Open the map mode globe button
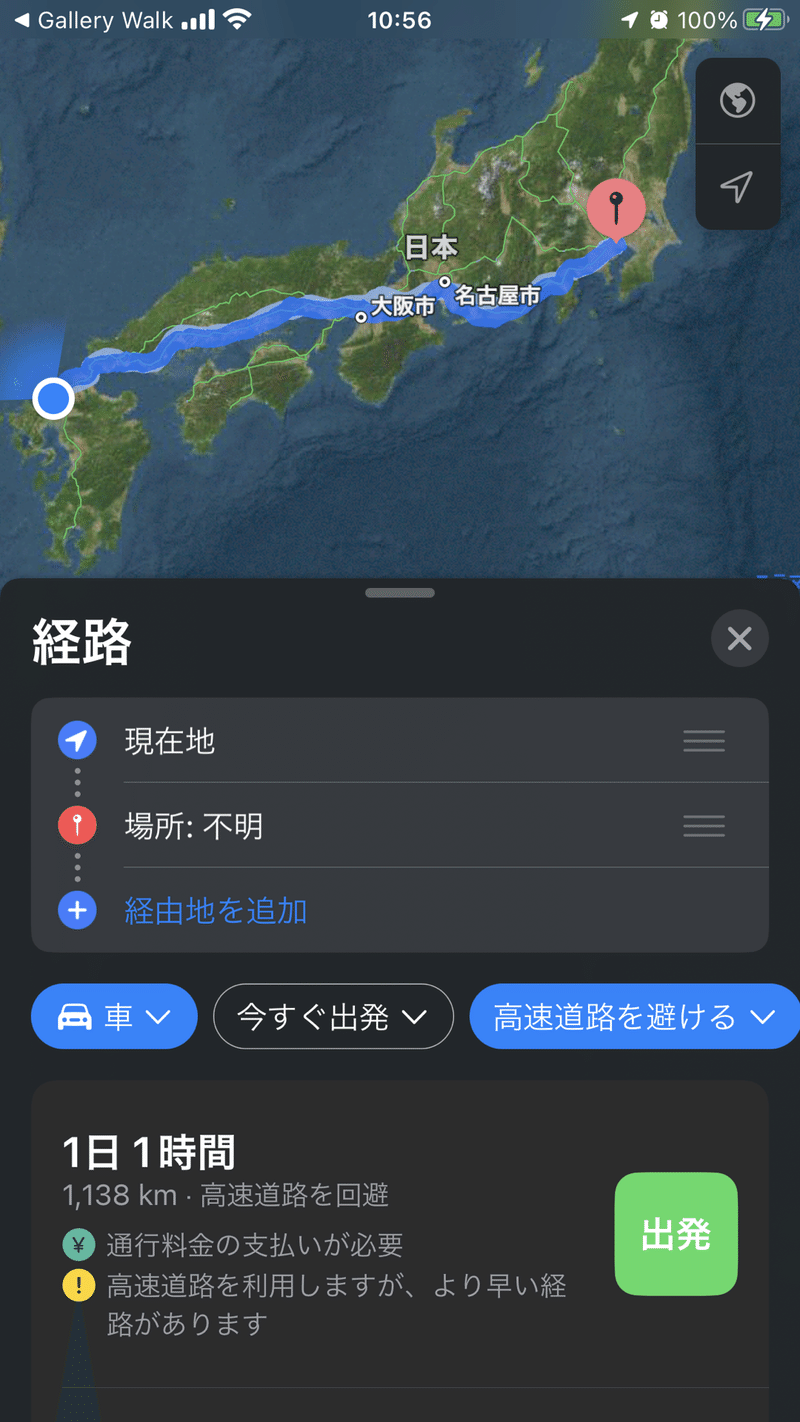Screen dimensions: 800x1422 click(x=737, y=101)
